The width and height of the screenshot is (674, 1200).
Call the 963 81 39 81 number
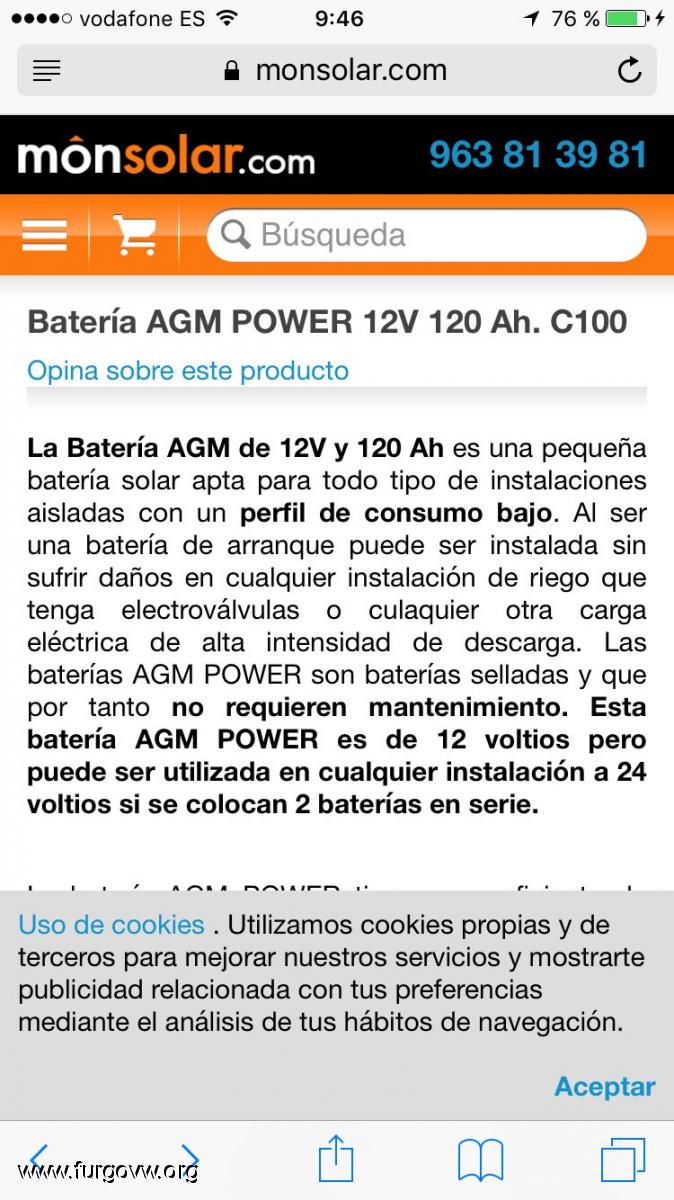pyautogui.click(x=538, y=155)
